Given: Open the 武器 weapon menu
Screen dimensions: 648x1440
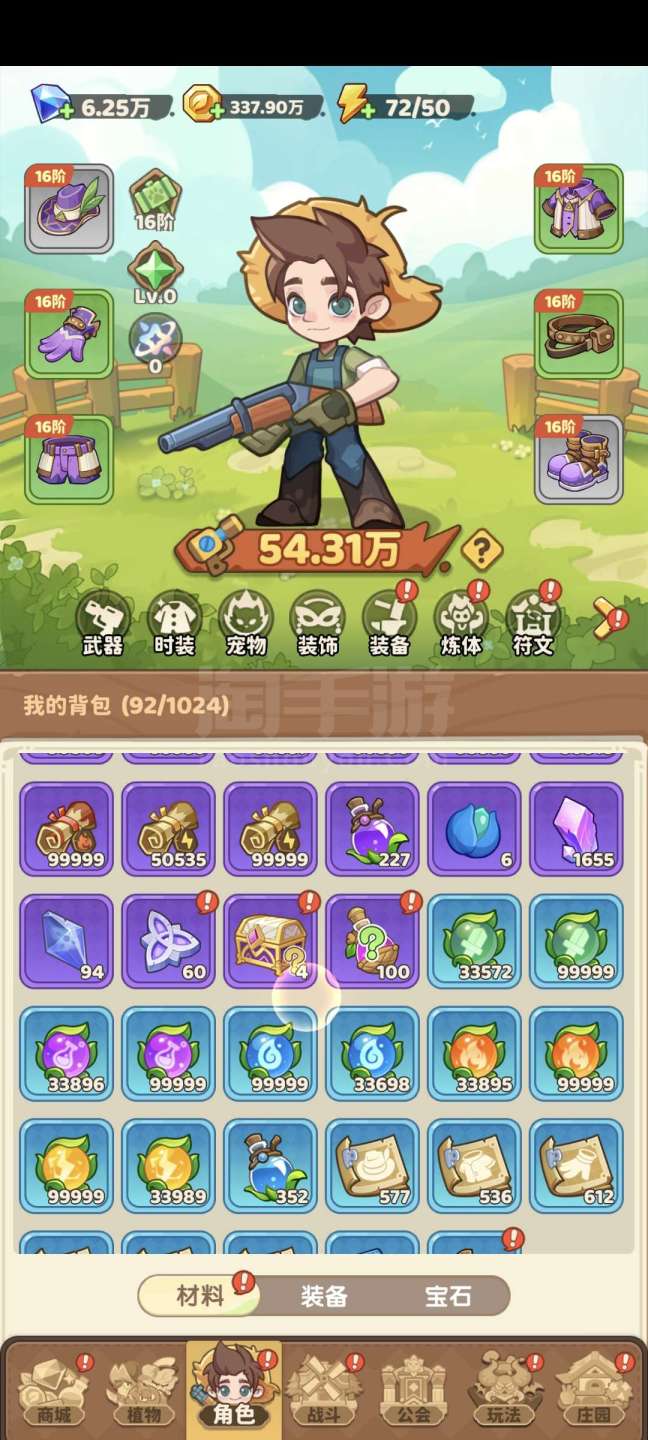Looking at the screenshot, I should (103, 622).
